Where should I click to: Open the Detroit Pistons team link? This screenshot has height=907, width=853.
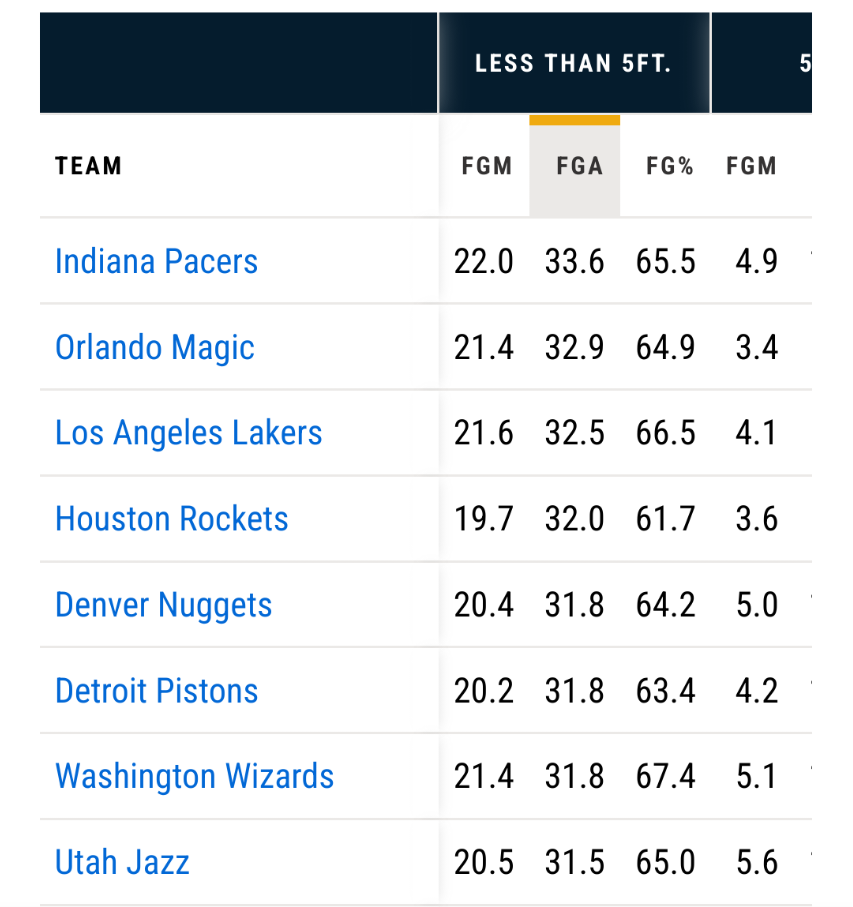click(x=156, y=691)
